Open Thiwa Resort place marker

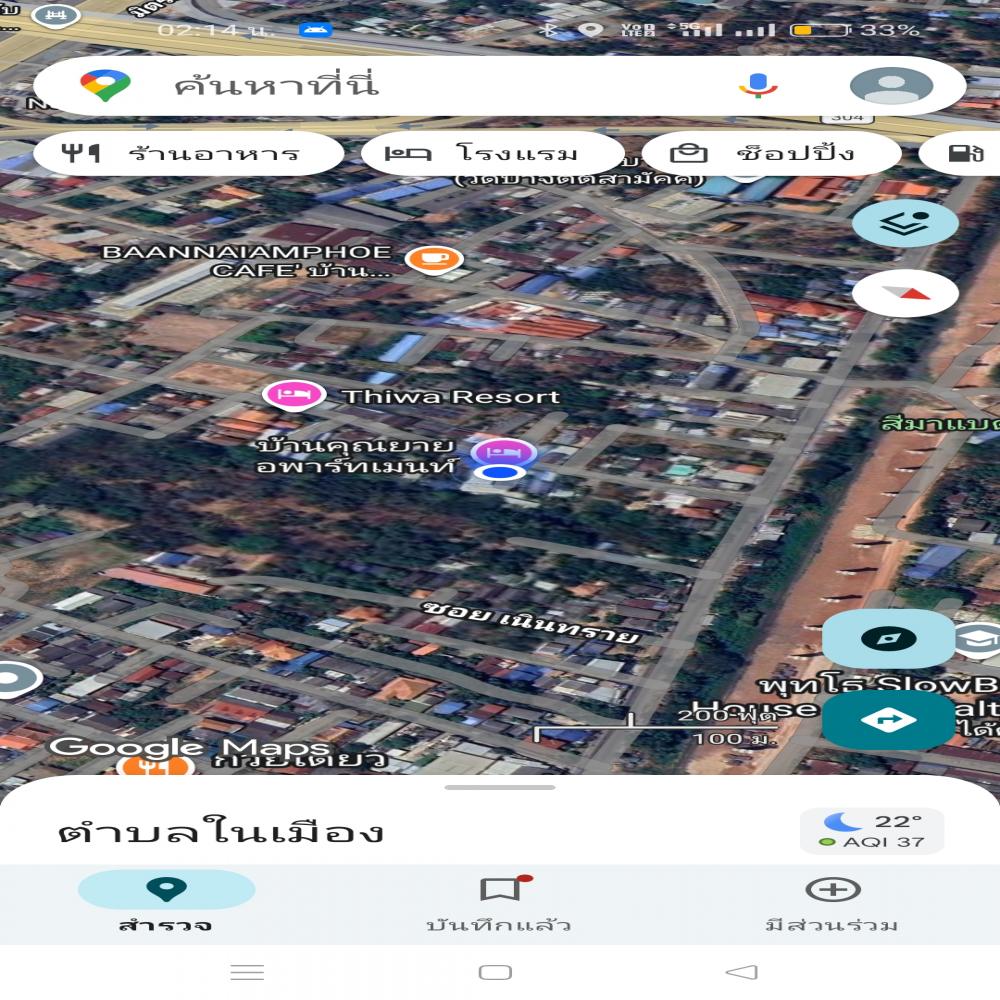pos(294,395)
